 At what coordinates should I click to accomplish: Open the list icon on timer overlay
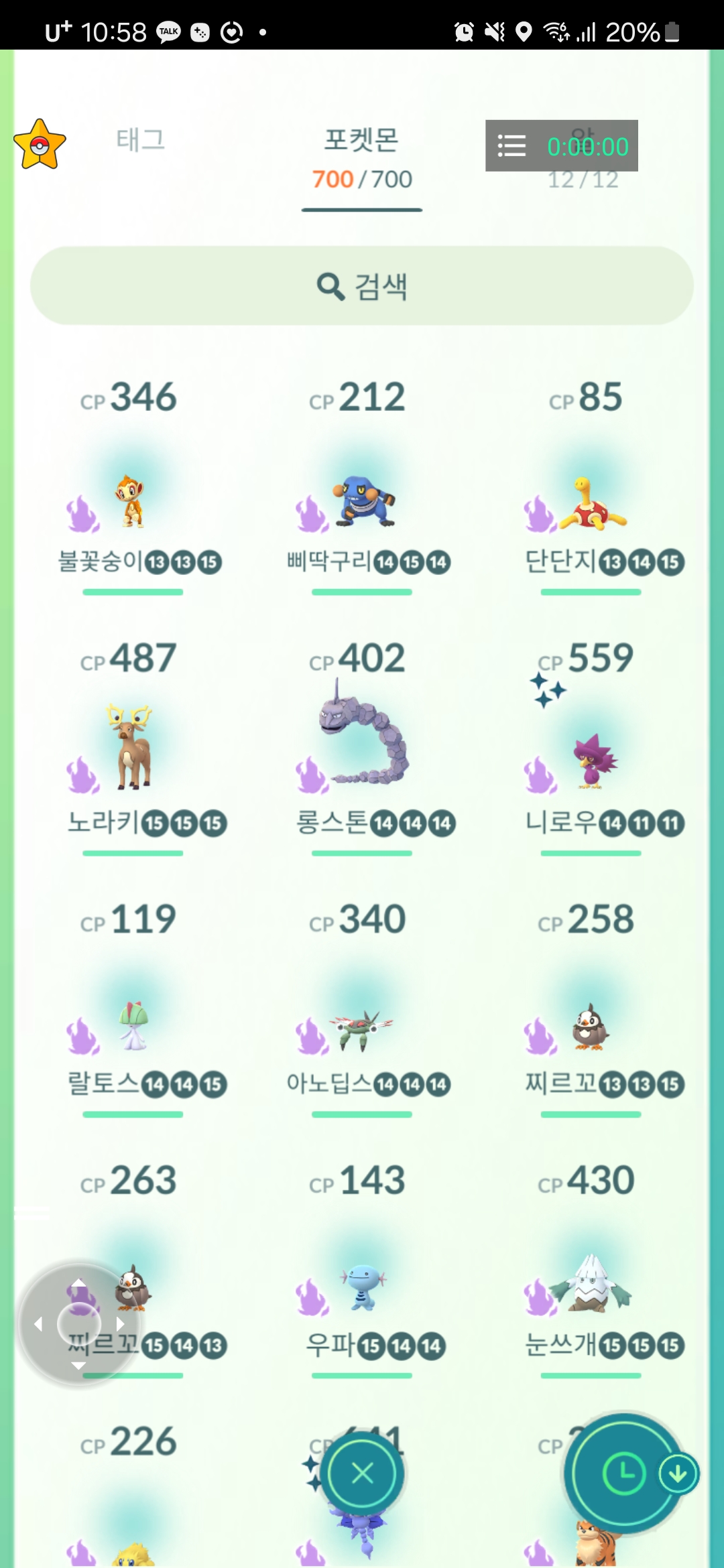pos(511,145)
